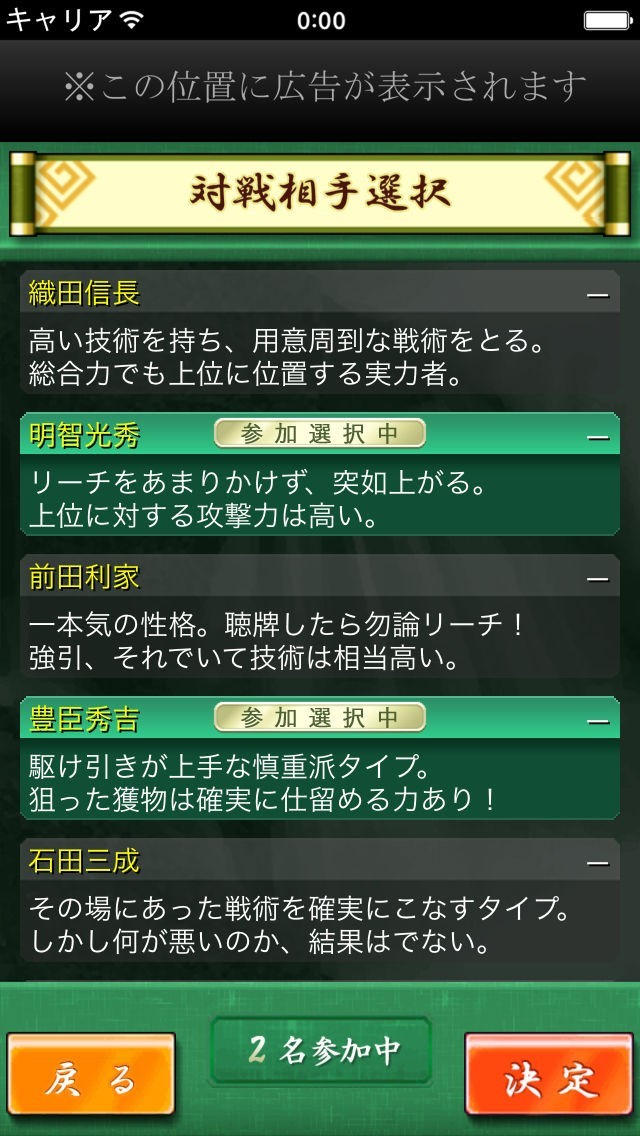This screenshot has width=640, height=1136.
Task: Select 前田利家 as an opponent
Action: 84,578
